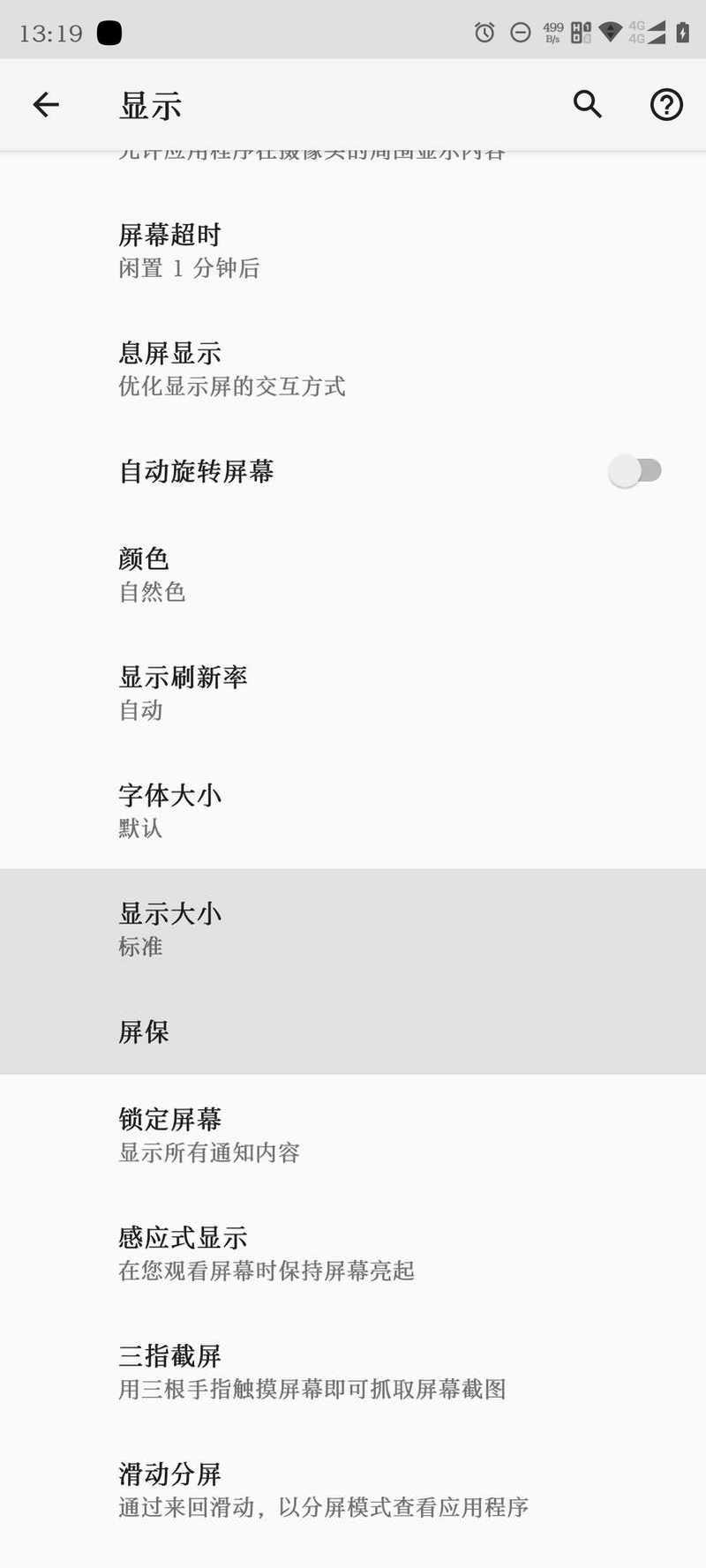Open the search icon in the top bar
The height and width of the screenshot is (1568, 706).
[588, 104]
